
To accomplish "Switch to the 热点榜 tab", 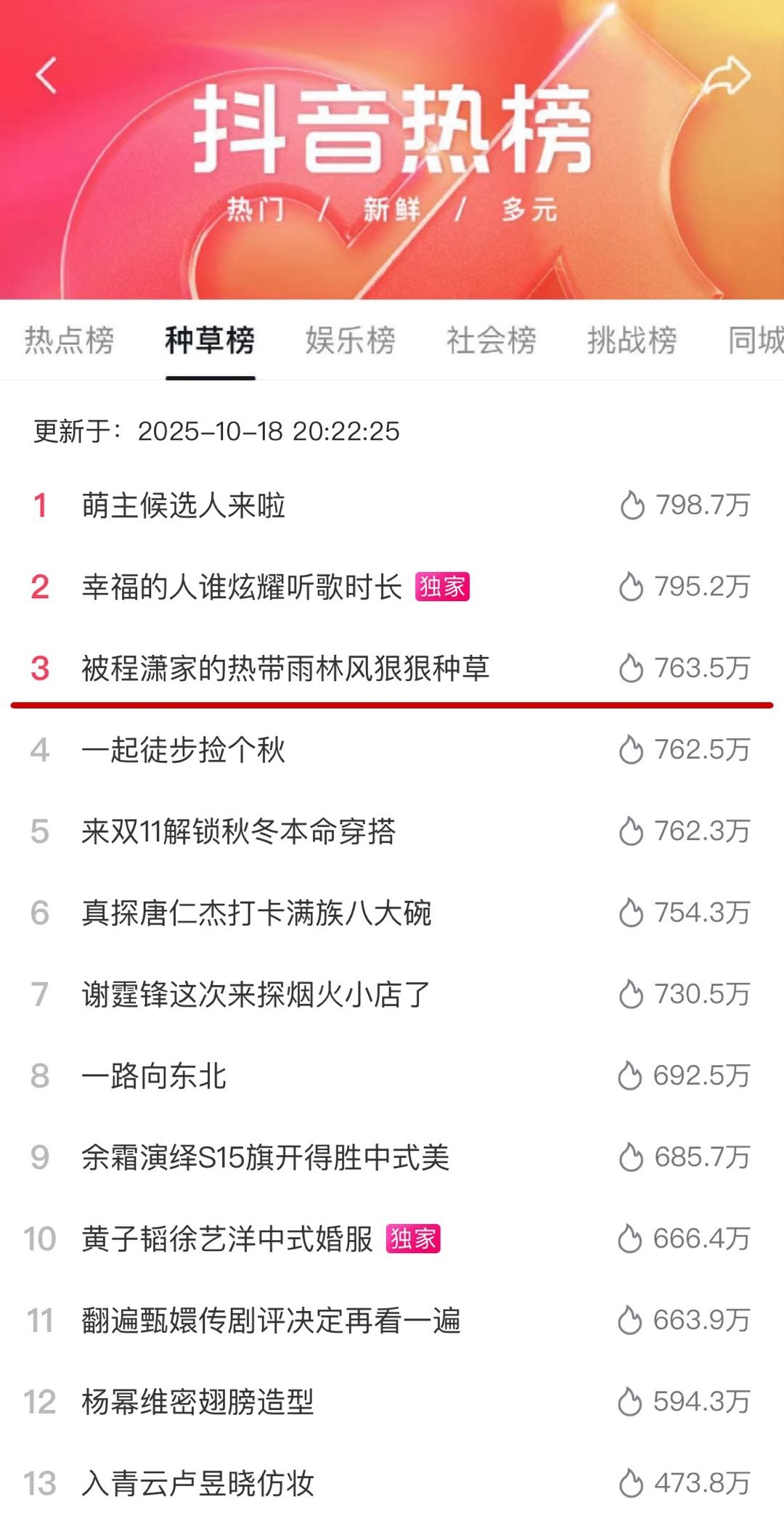I will coord(69,340).
